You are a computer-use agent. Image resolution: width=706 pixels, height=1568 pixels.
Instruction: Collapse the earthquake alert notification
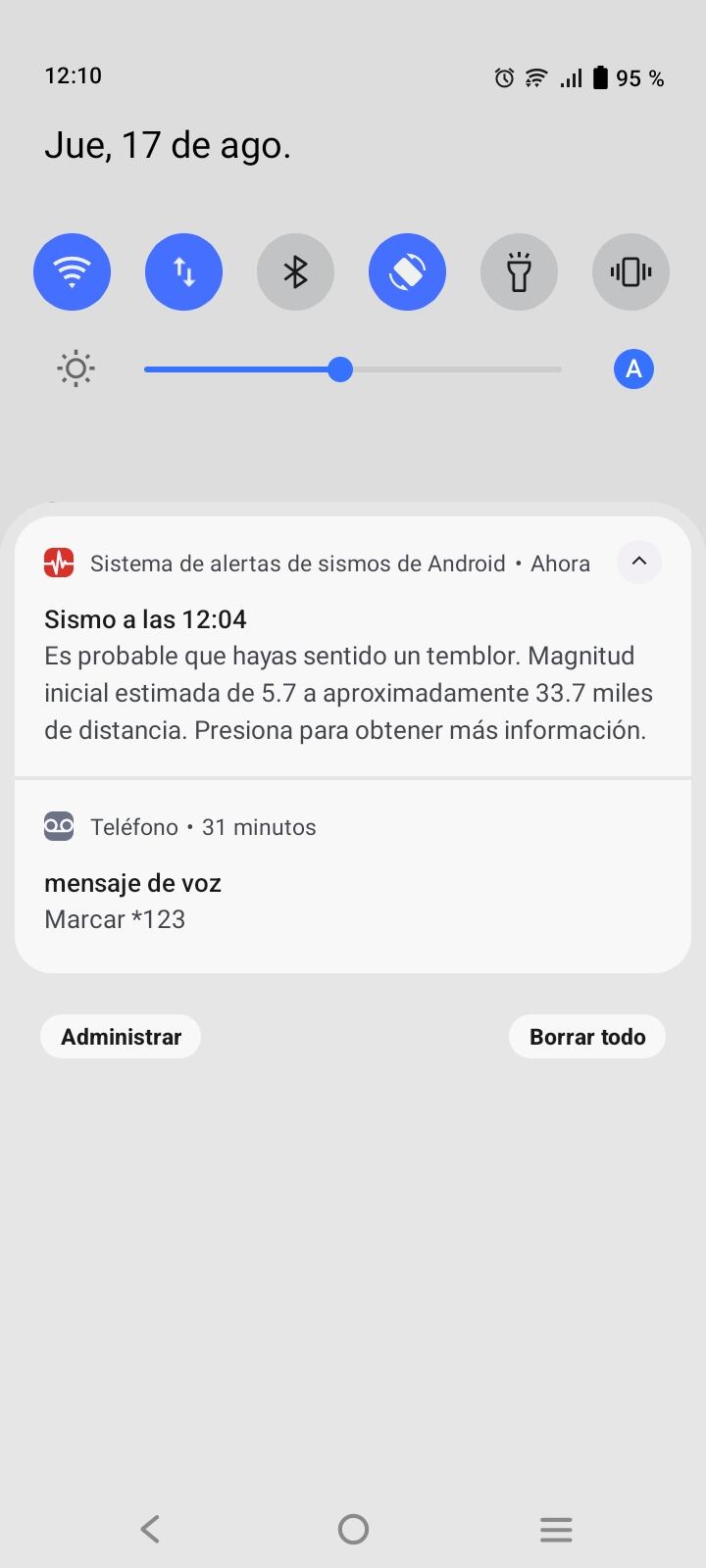[638, 562]
